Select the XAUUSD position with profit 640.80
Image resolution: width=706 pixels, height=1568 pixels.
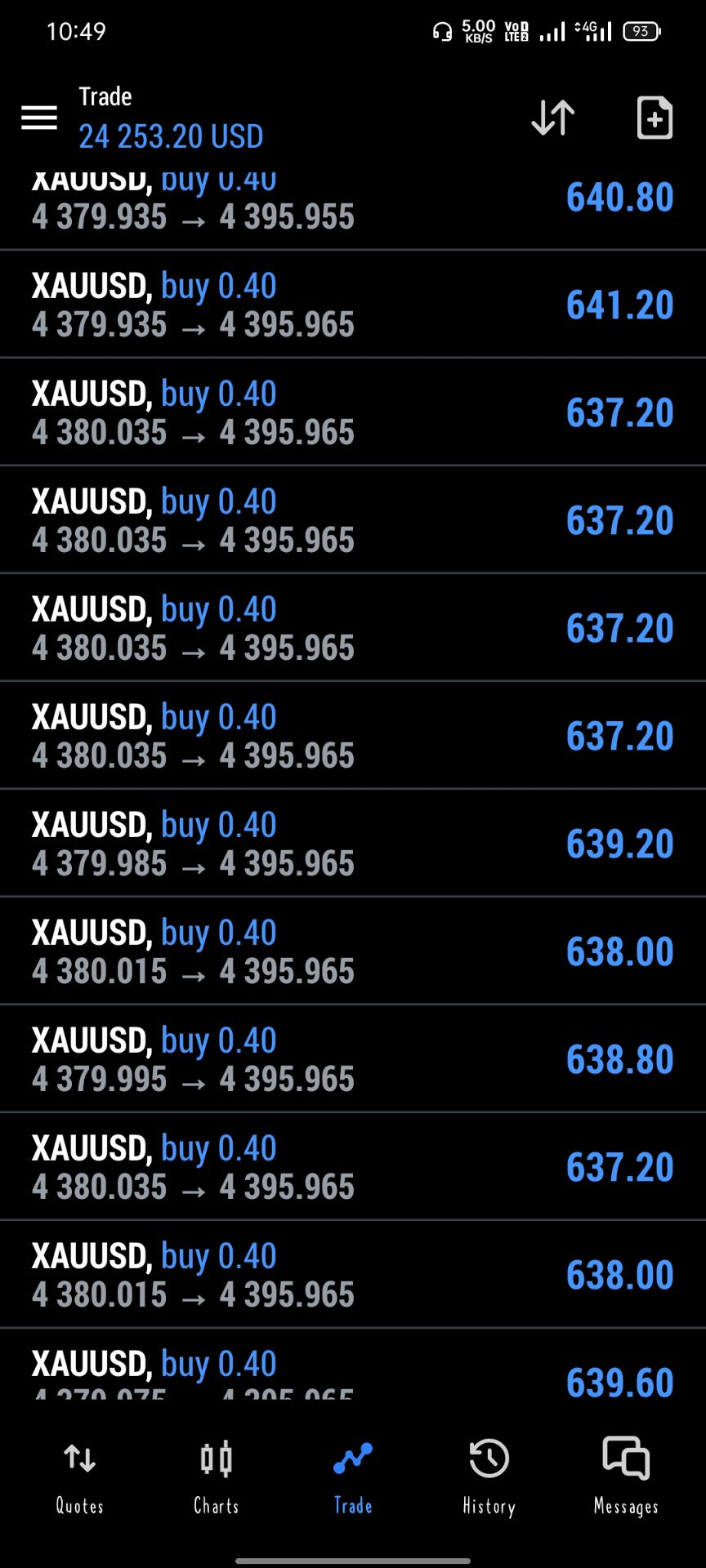coord(353,206)
